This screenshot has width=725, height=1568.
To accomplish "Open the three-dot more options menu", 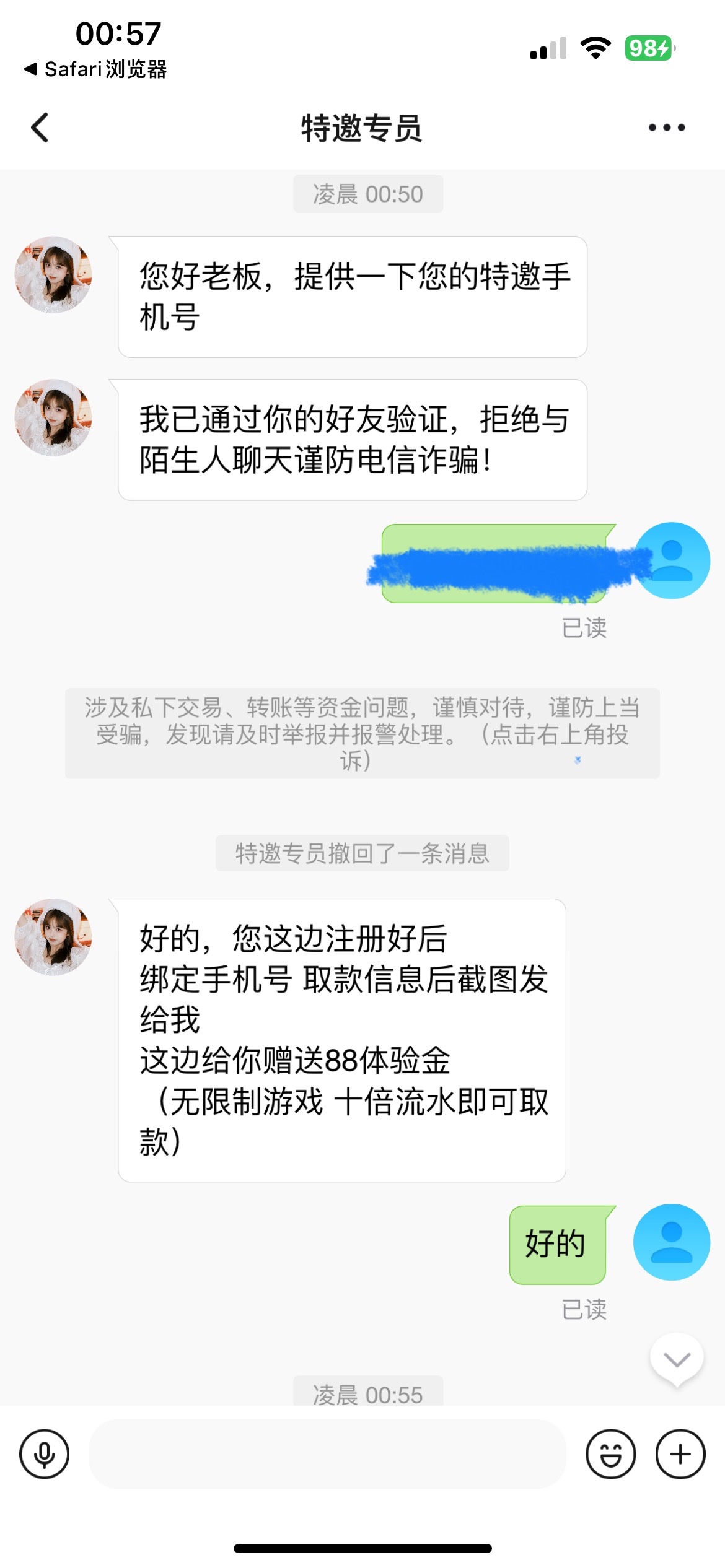I will (666, 128).
